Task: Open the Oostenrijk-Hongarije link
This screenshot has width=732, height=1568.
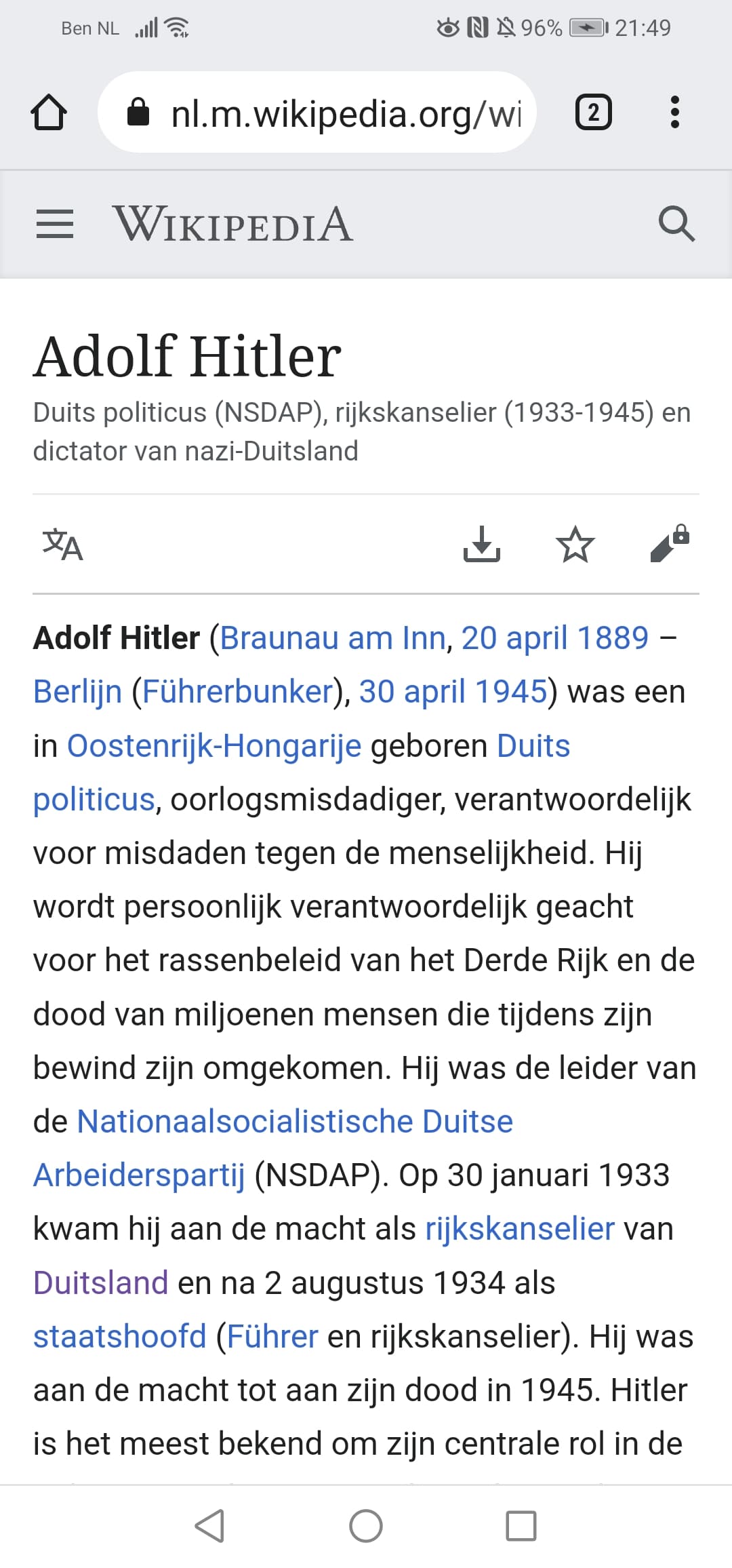Action: click(x=214, y=746)
